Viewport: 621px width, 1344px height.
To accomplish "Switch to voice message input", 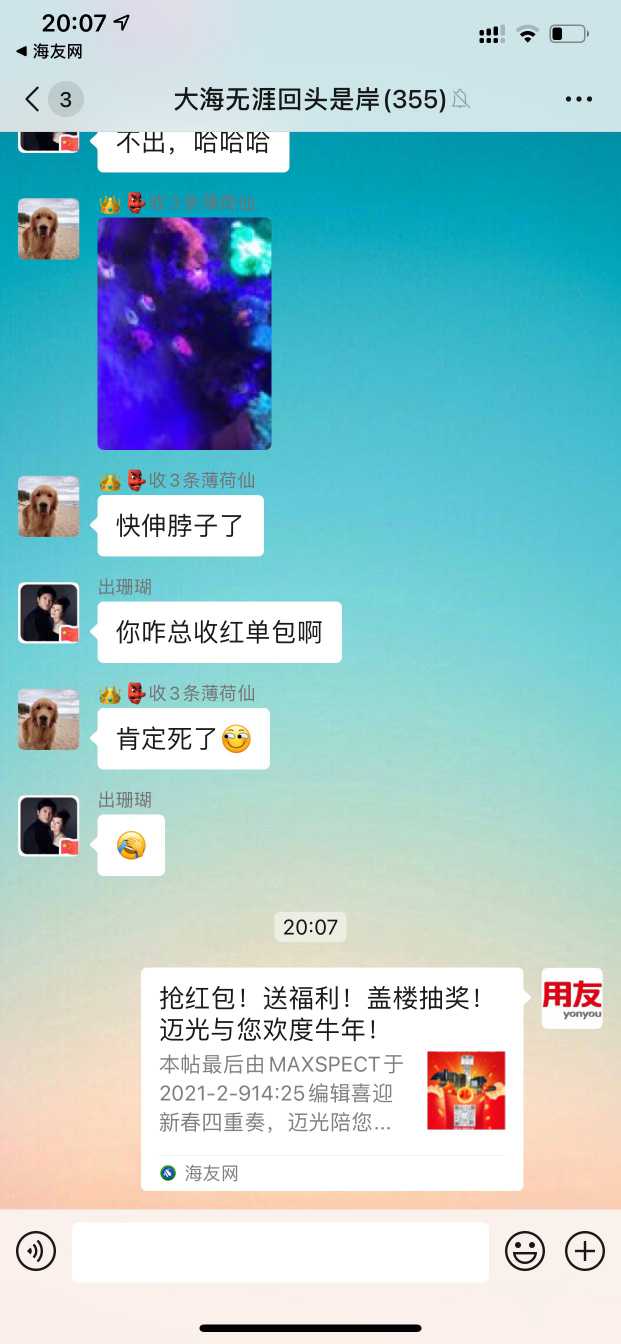I will coord(36,1251).
